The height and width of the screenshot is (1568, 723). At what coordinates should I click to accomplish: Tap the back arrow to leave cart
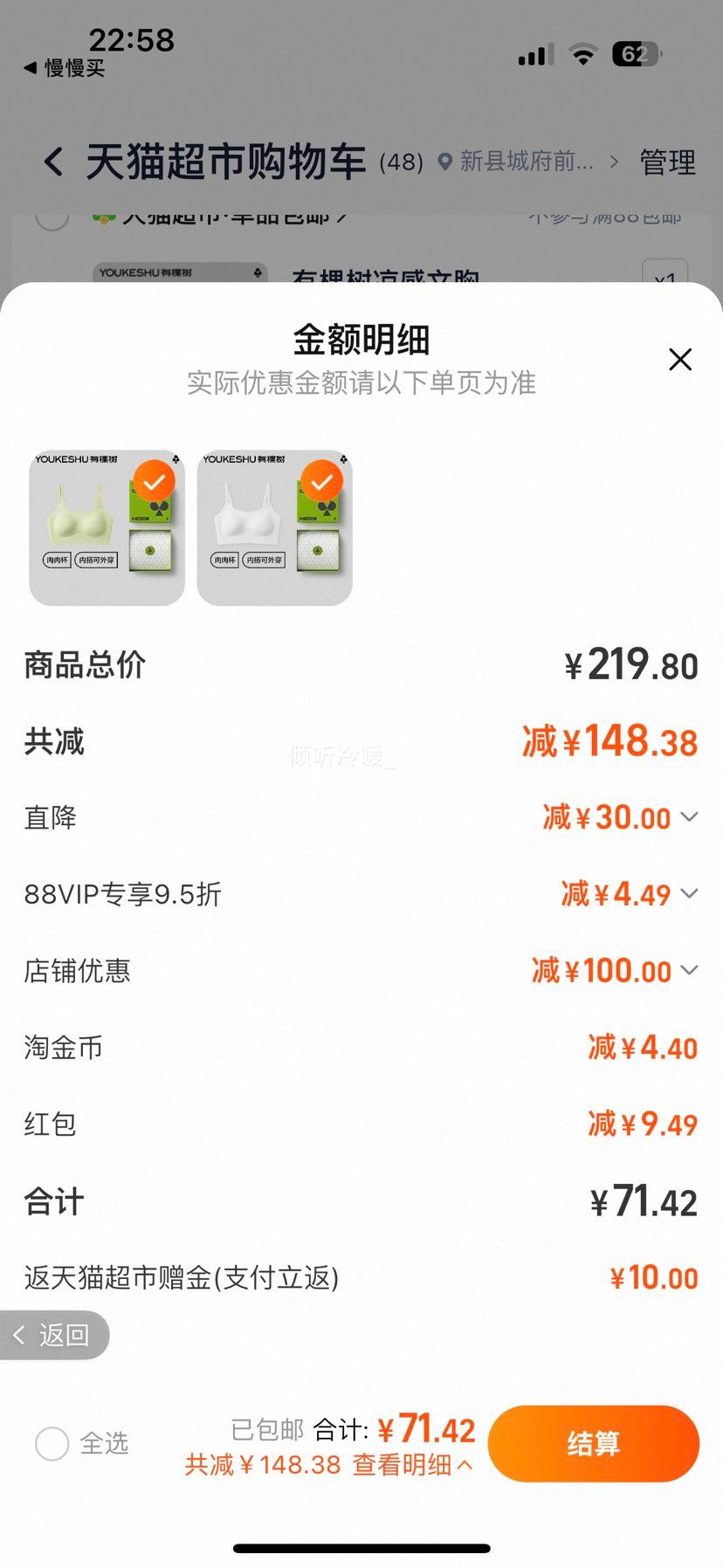click(x=52, y=162)
